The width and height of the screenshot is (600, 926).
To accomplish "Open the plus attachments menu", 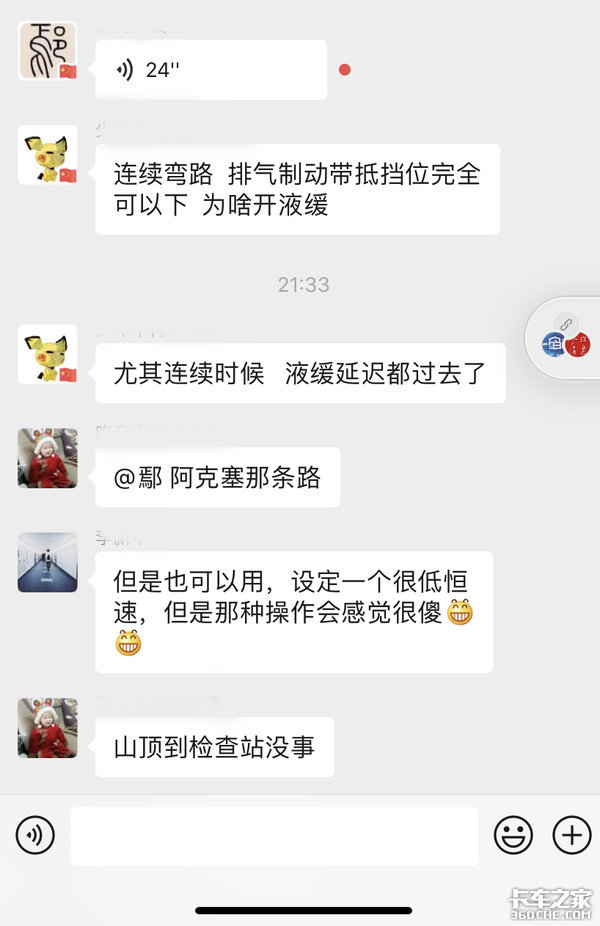I will tap(572, 835).
